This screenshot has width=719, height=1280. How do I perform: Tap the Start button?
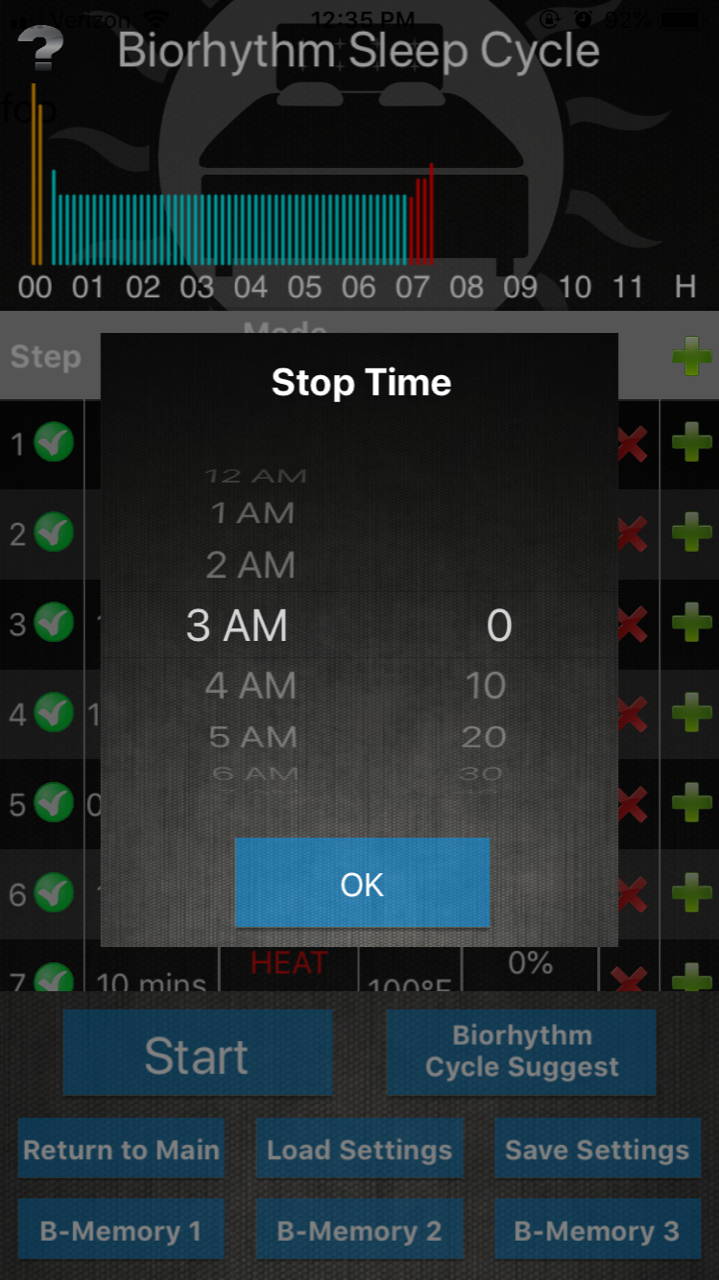pos(197,1055)
